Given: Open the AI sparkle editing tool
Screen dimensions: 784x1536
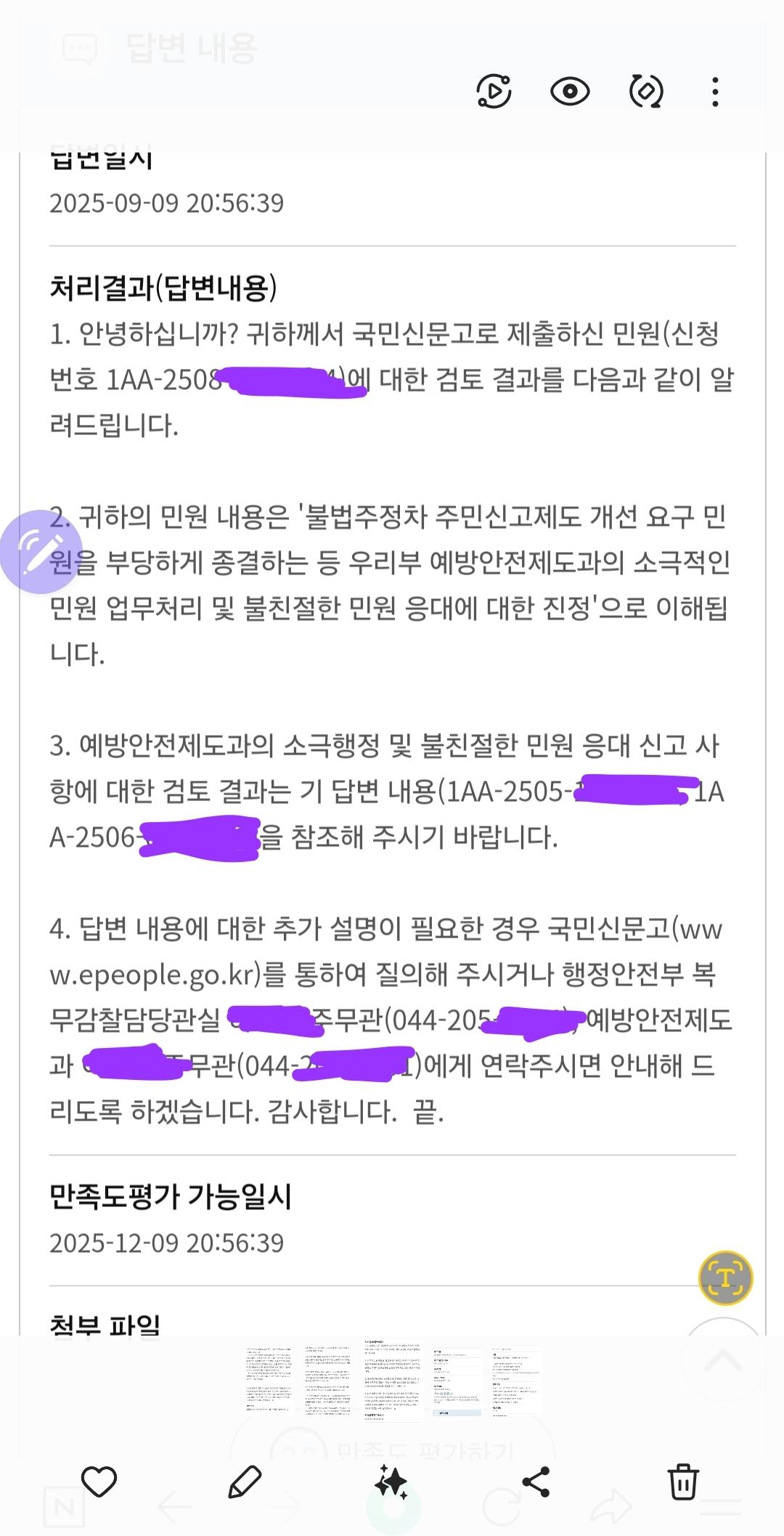Looking at the screenshot, I should coord(391,1482).
